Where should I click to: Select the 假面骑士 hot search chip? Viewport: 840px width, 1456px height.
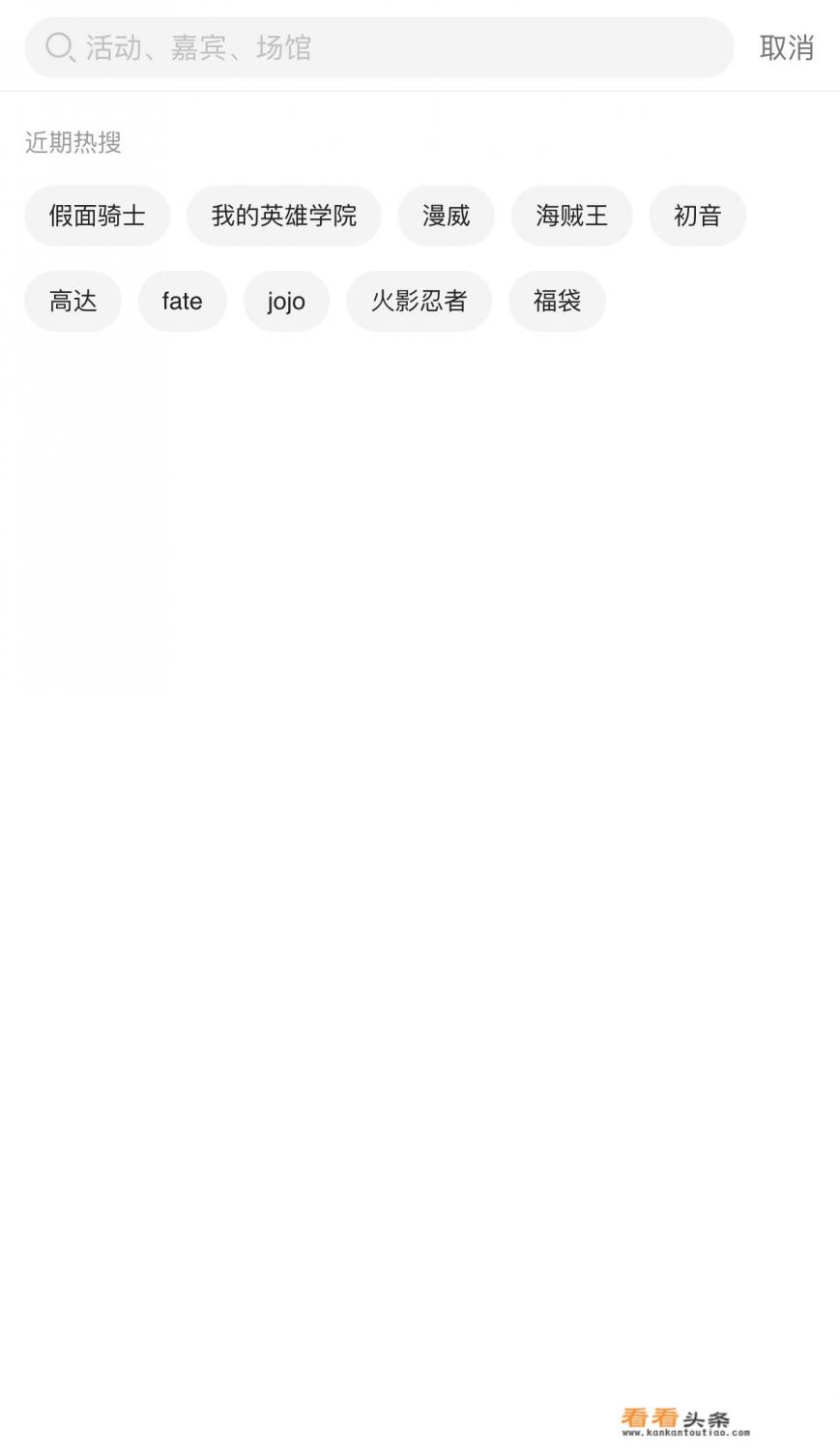[x=97, y=216]
